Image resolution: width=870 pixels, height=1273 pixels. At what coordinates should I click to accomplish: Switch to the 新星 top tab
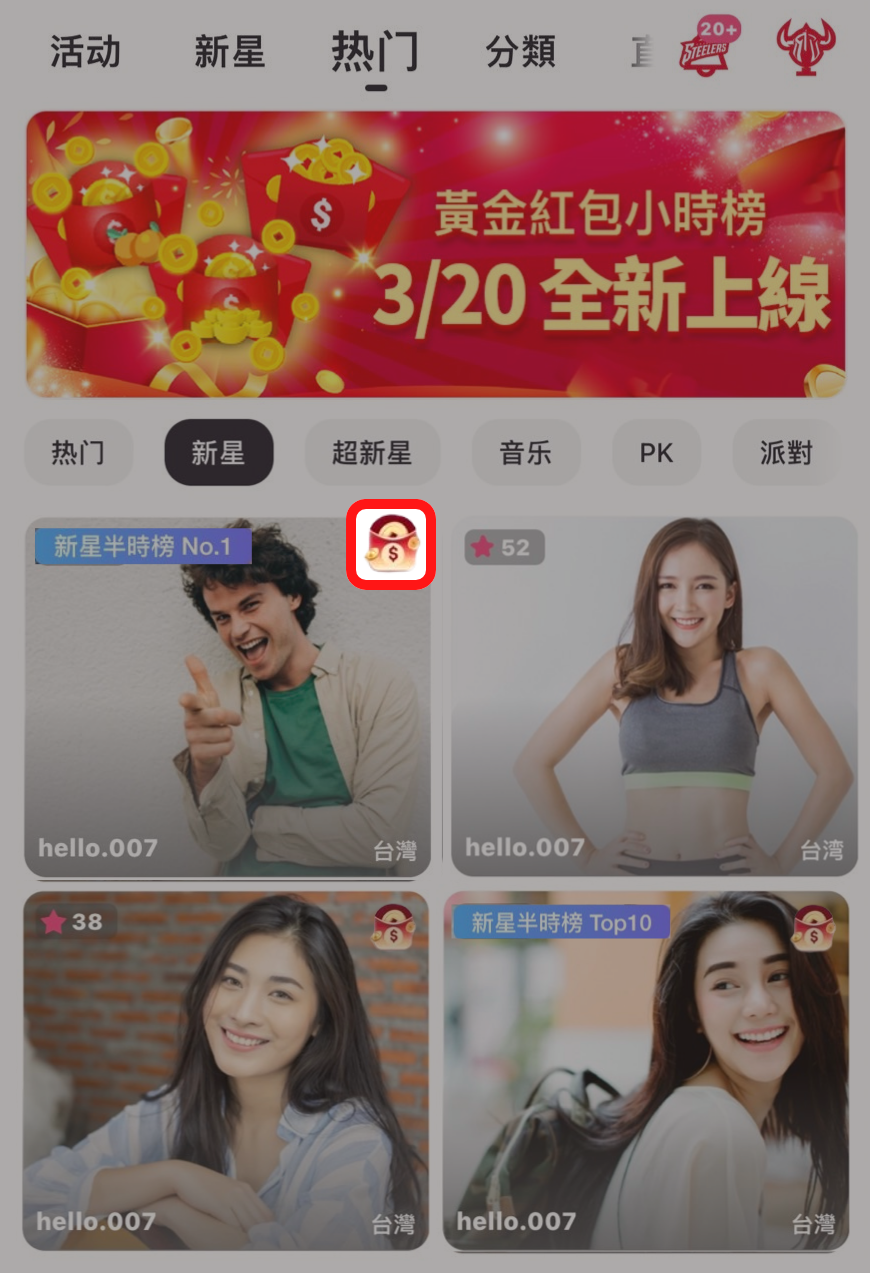(229, 52)
